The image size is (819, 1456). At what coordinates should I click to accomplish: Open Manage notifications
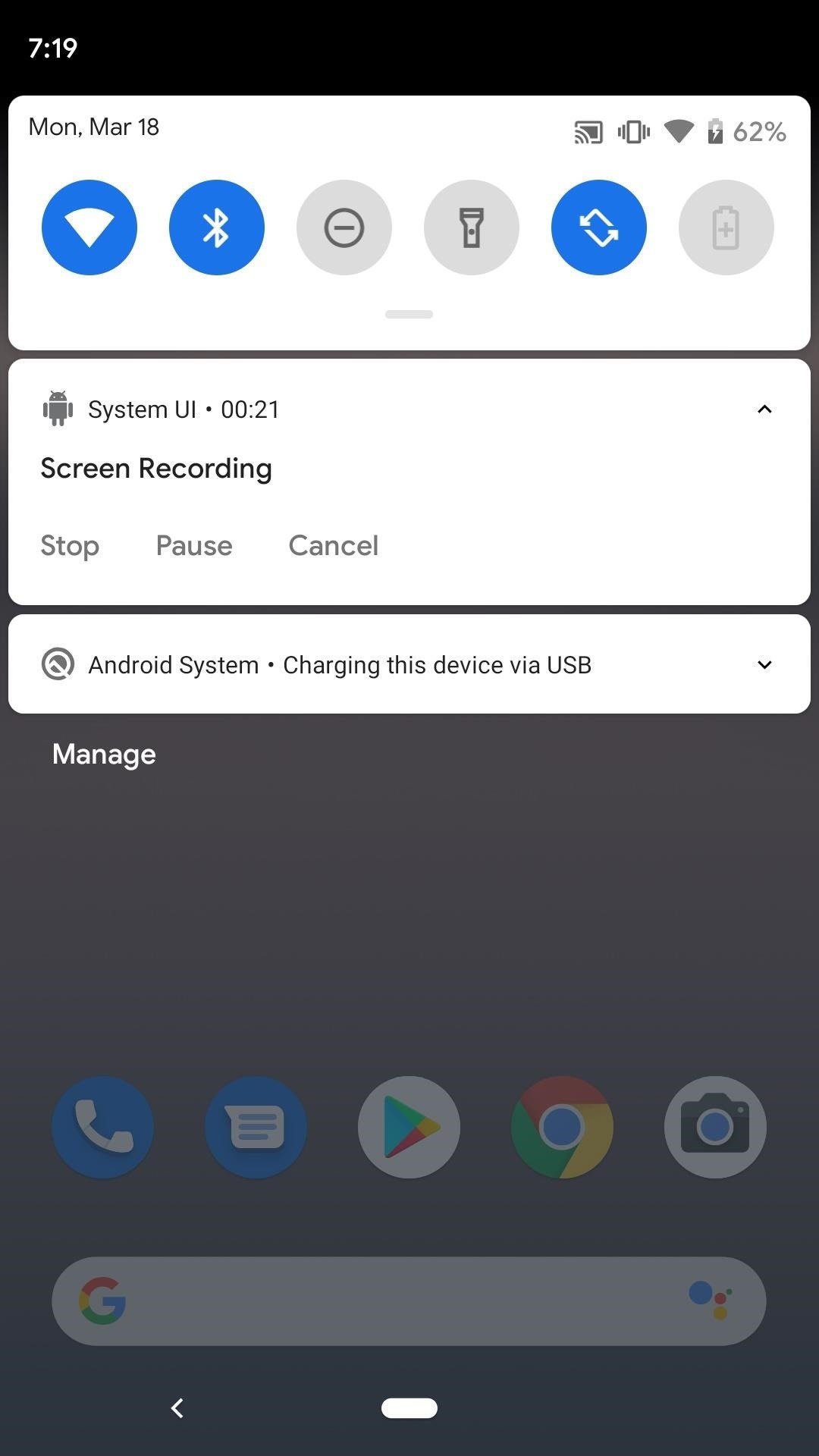pyautogui.click(x=104, y=755)
